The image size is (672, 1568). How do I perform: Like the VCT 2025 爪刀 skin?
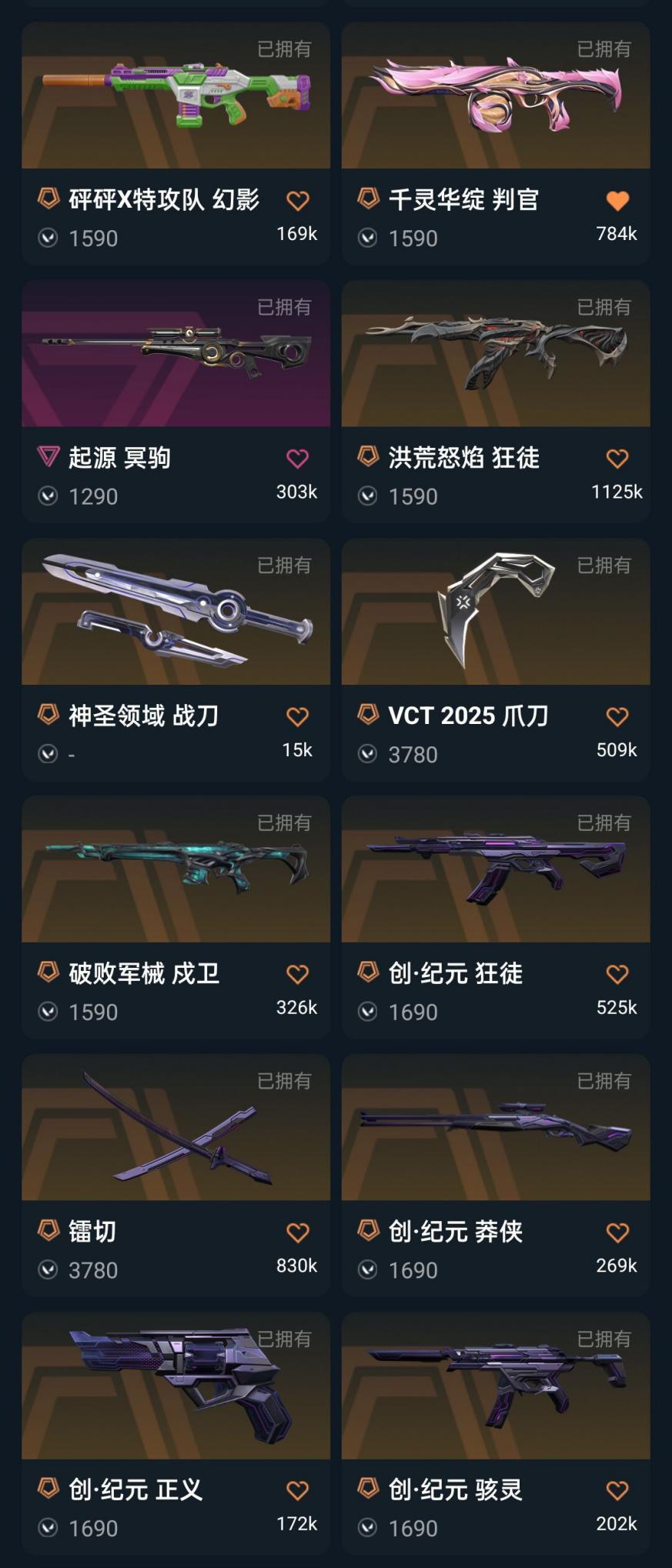pyautogui.click(x=617, y=717)
